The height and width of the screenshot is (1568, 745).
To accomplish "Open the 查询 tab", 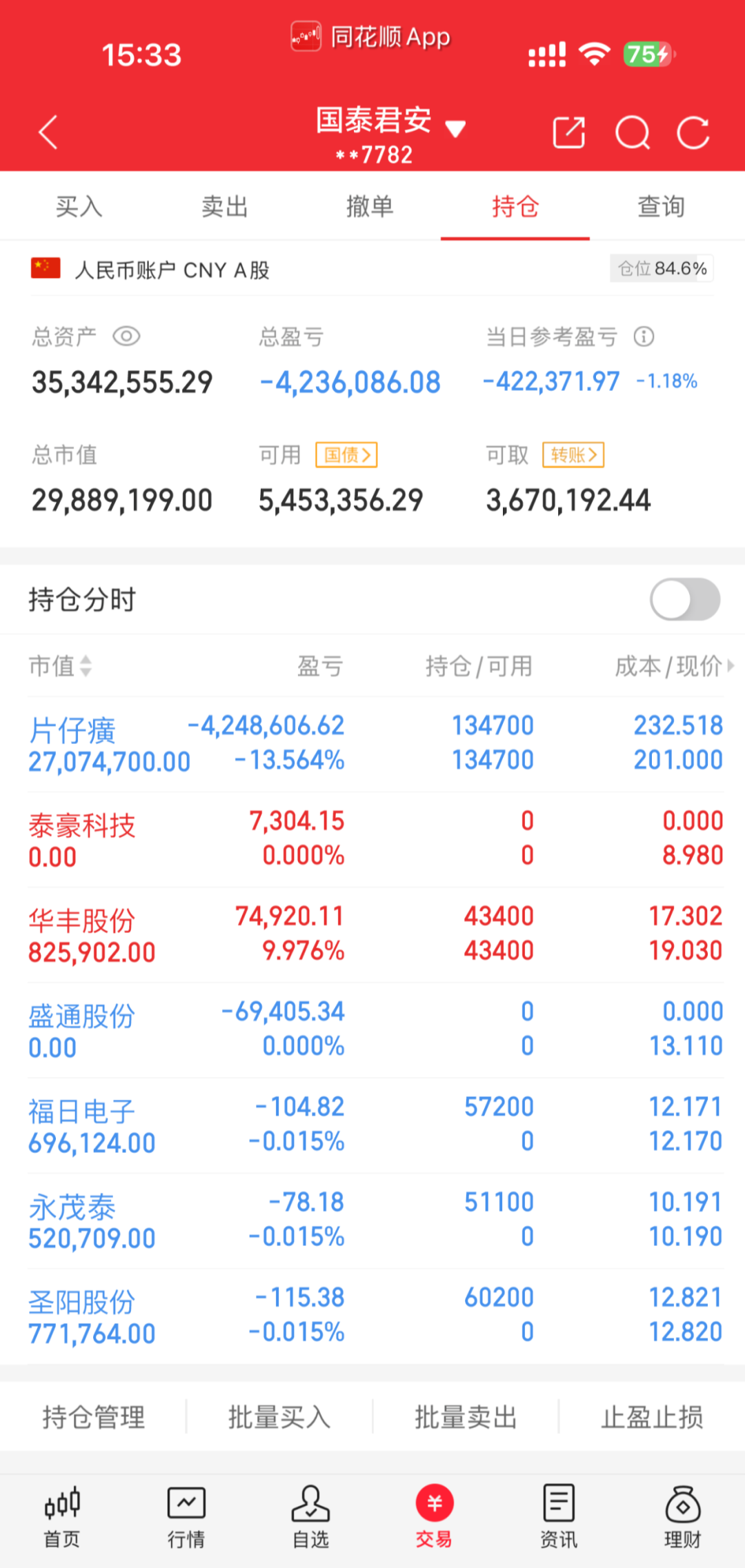I will (x=661, y=206).
